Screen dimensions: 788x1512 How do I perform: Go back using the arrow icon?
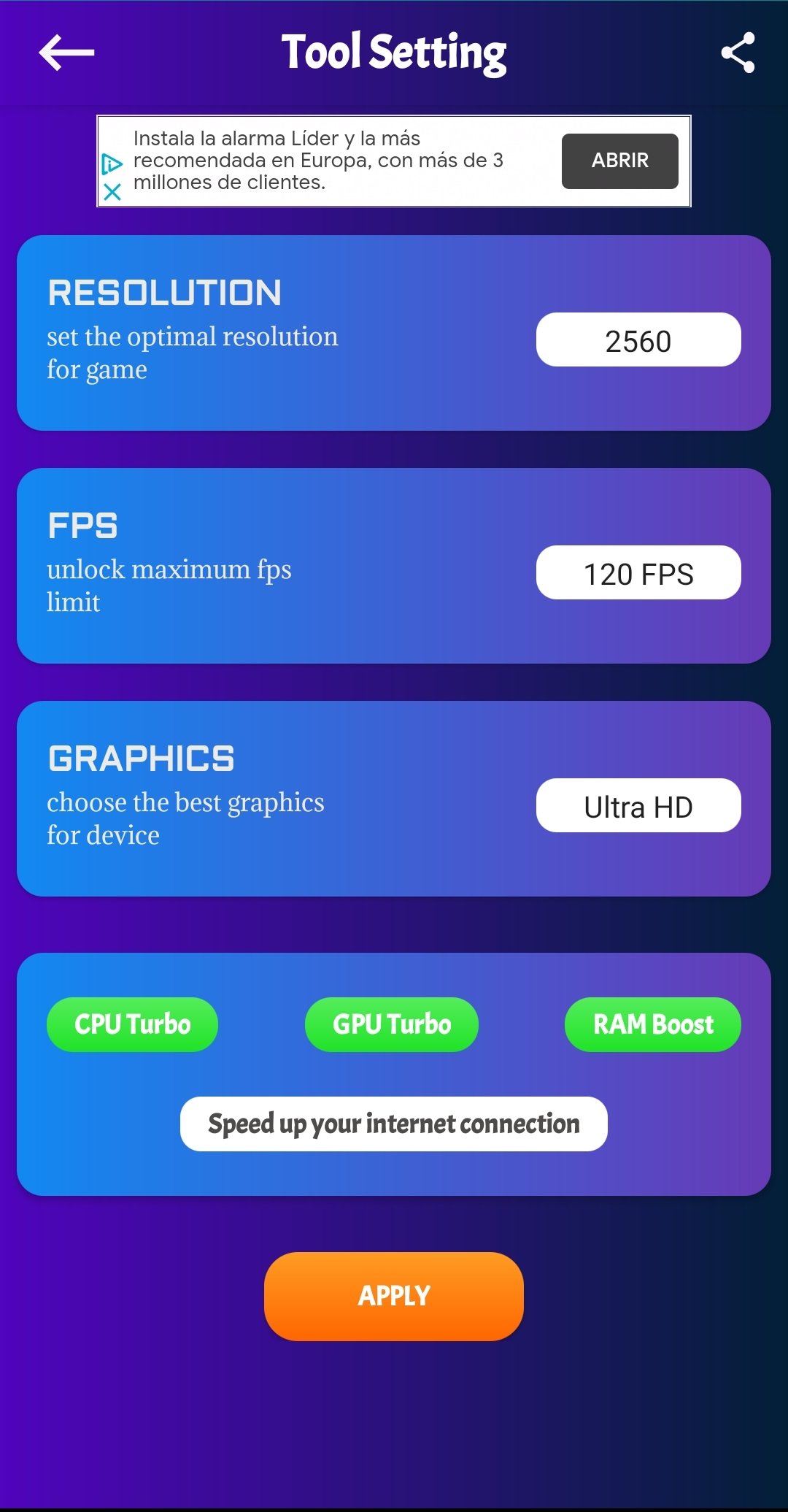(66, 53)
